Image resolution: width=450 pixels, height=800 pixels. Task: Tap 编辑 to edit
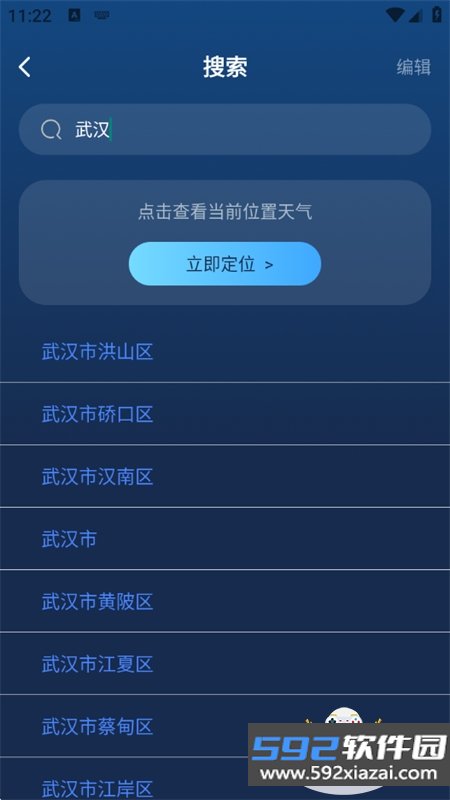tap(414, 67)
